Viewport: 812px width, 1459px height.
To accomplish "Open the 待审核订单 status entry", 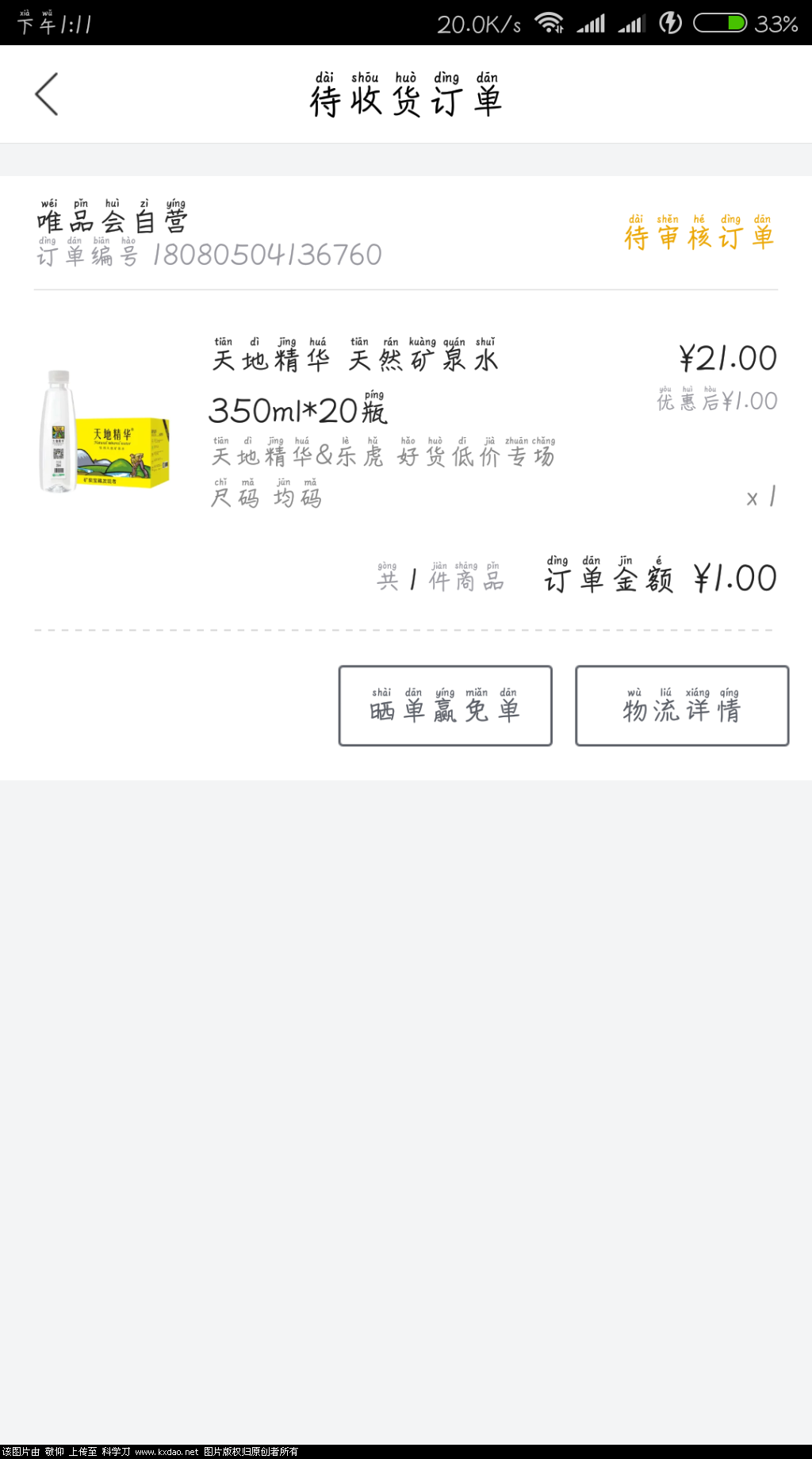I will (699, 236).
